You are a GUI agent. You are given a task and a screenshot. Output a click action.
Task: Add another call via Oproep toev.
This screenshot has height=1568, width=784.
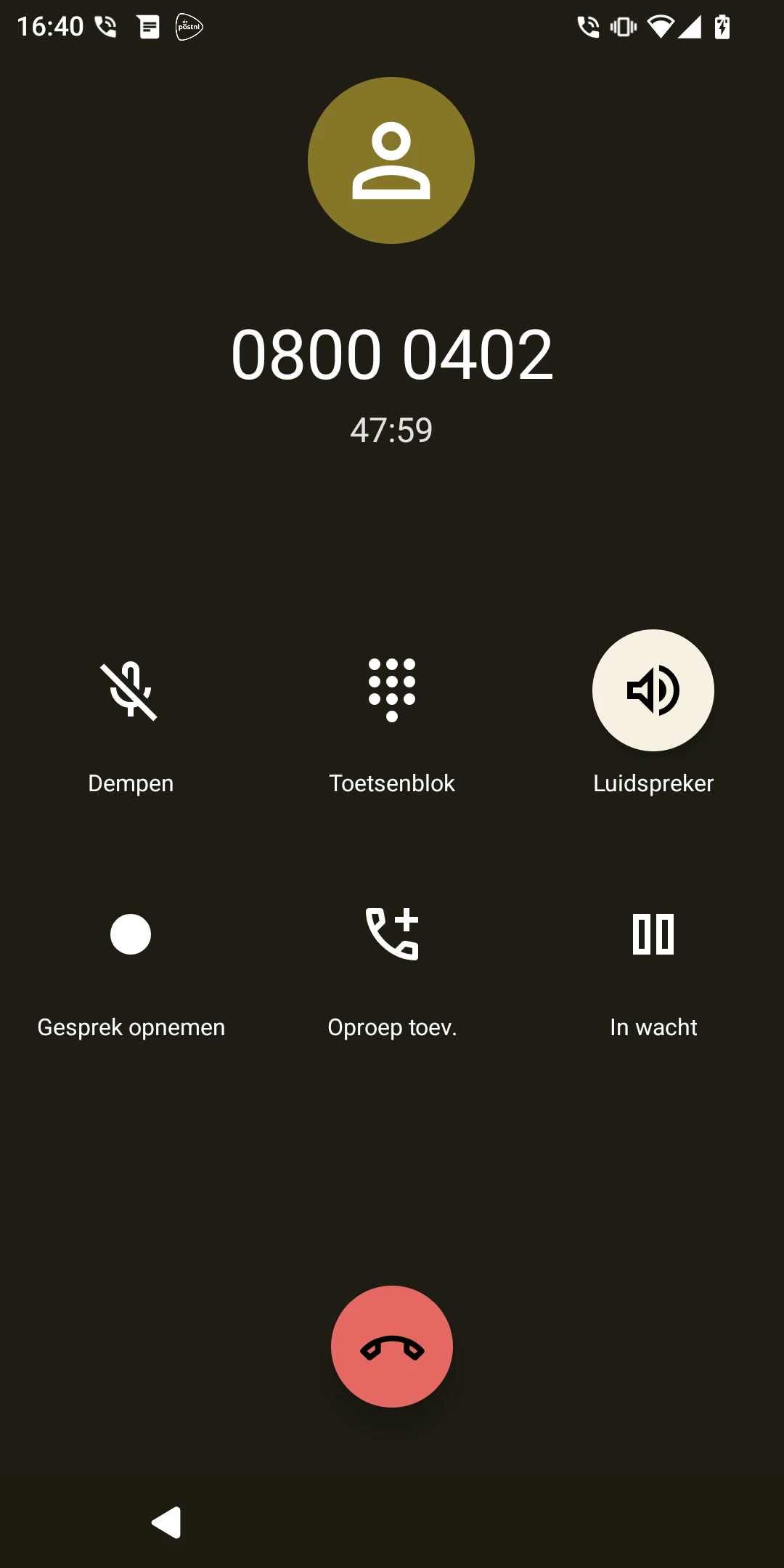pyautogui.click(x=392, y=934)
